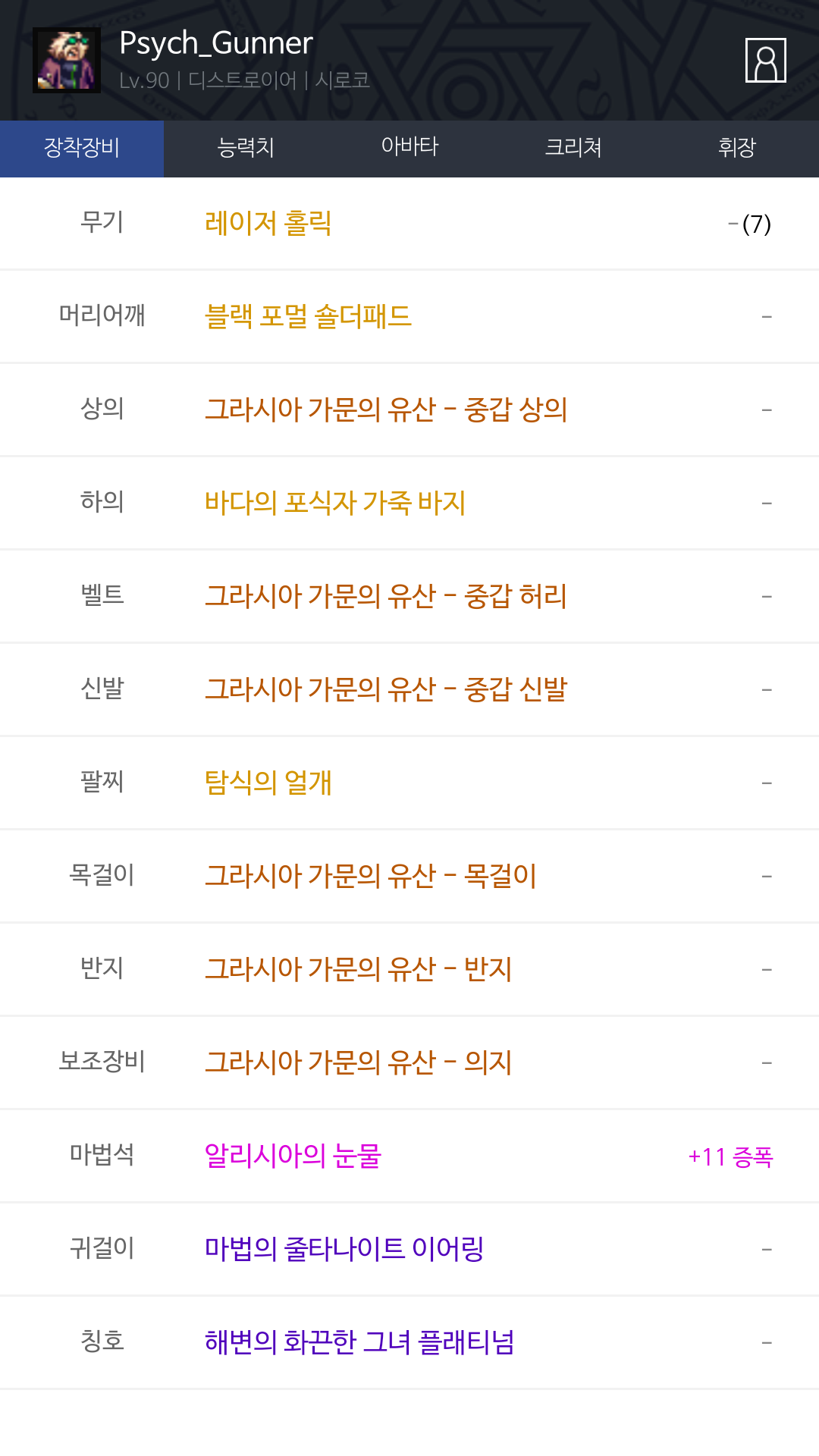View 알리시아의 눈물 magic stone details
Screen dimensions: 819x1456
293,1156
